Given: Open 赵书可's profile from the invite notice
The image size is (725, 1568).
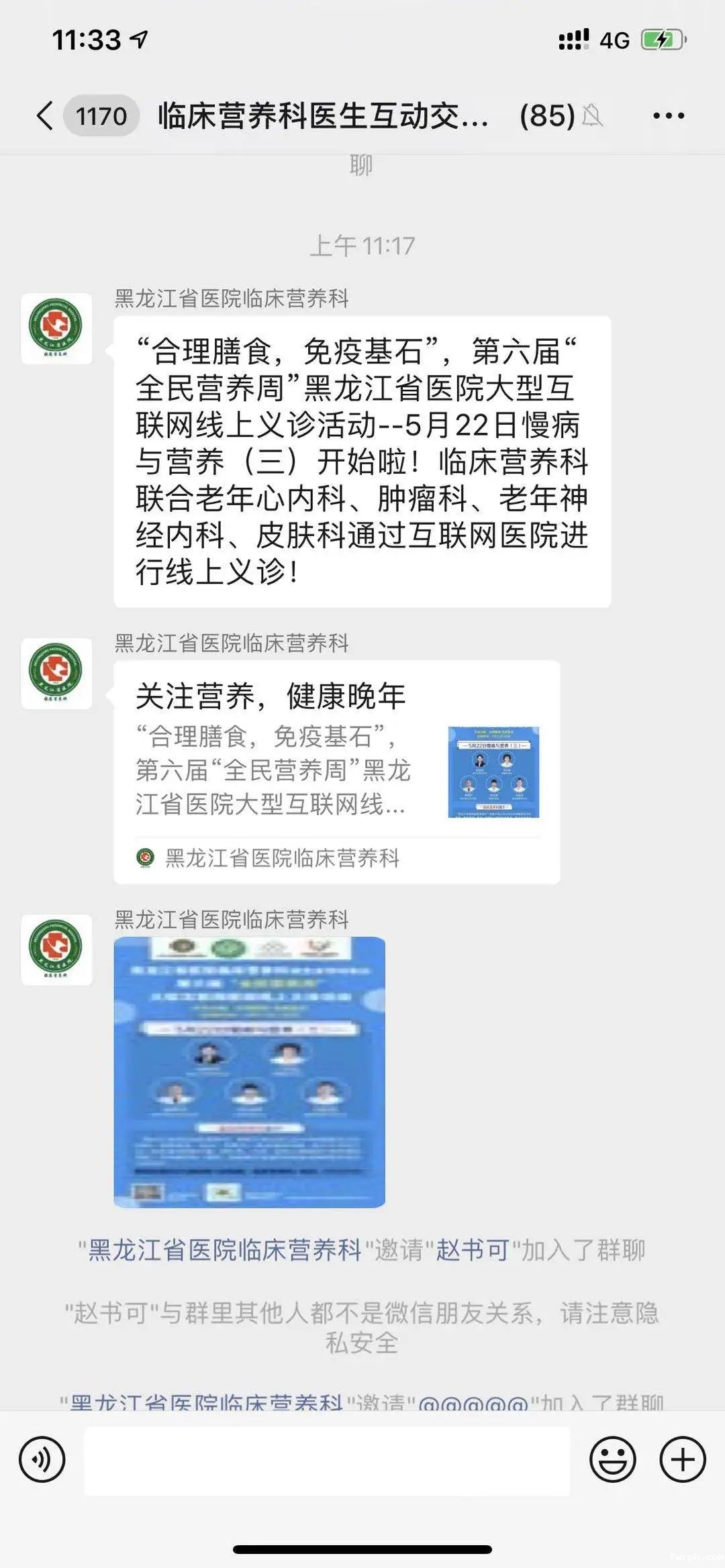Looking at the screenshot, I should coord(473,1251).
